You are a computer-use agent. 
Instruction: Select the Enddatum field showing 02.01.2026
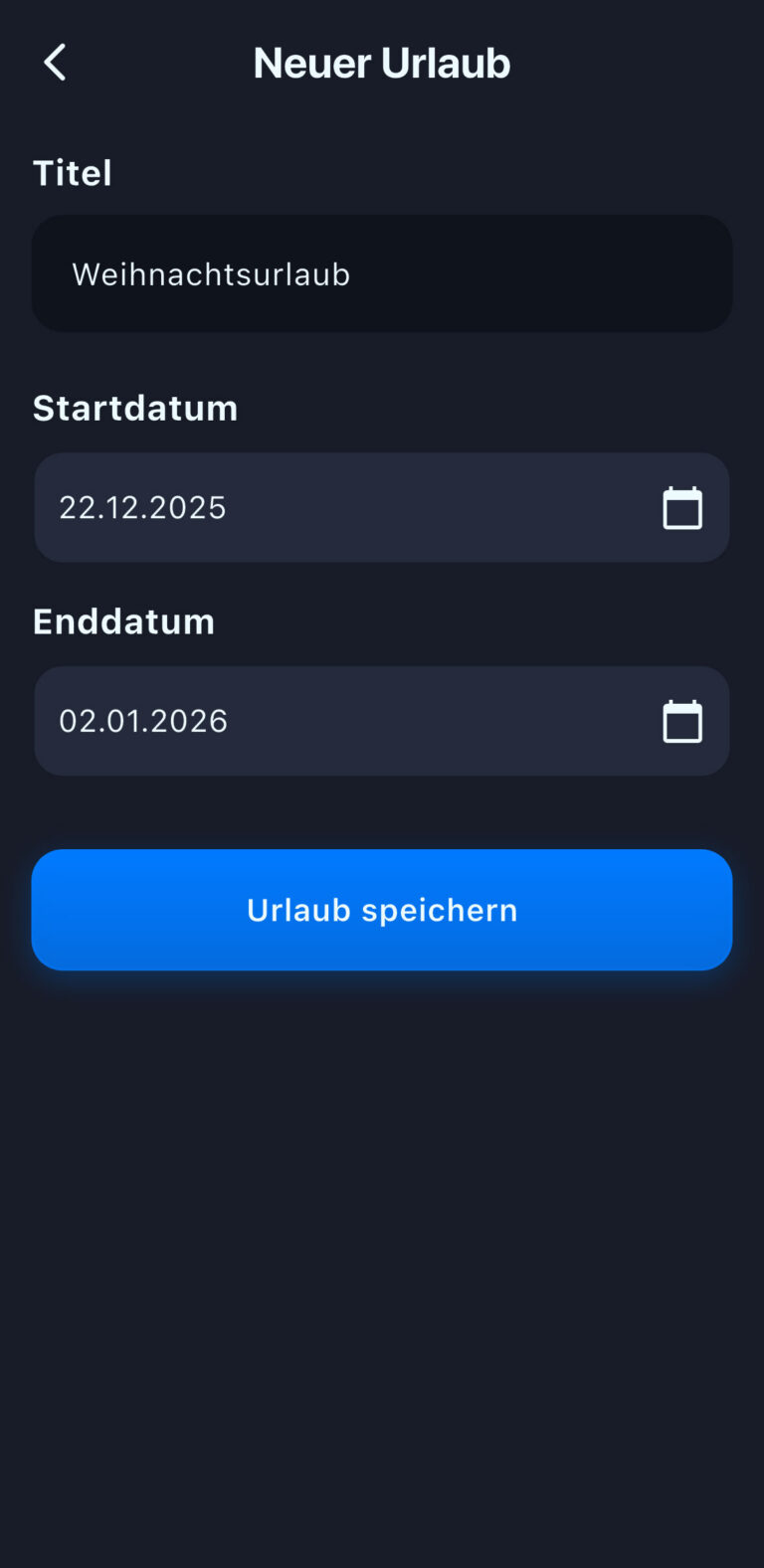[x=338, y=722]
